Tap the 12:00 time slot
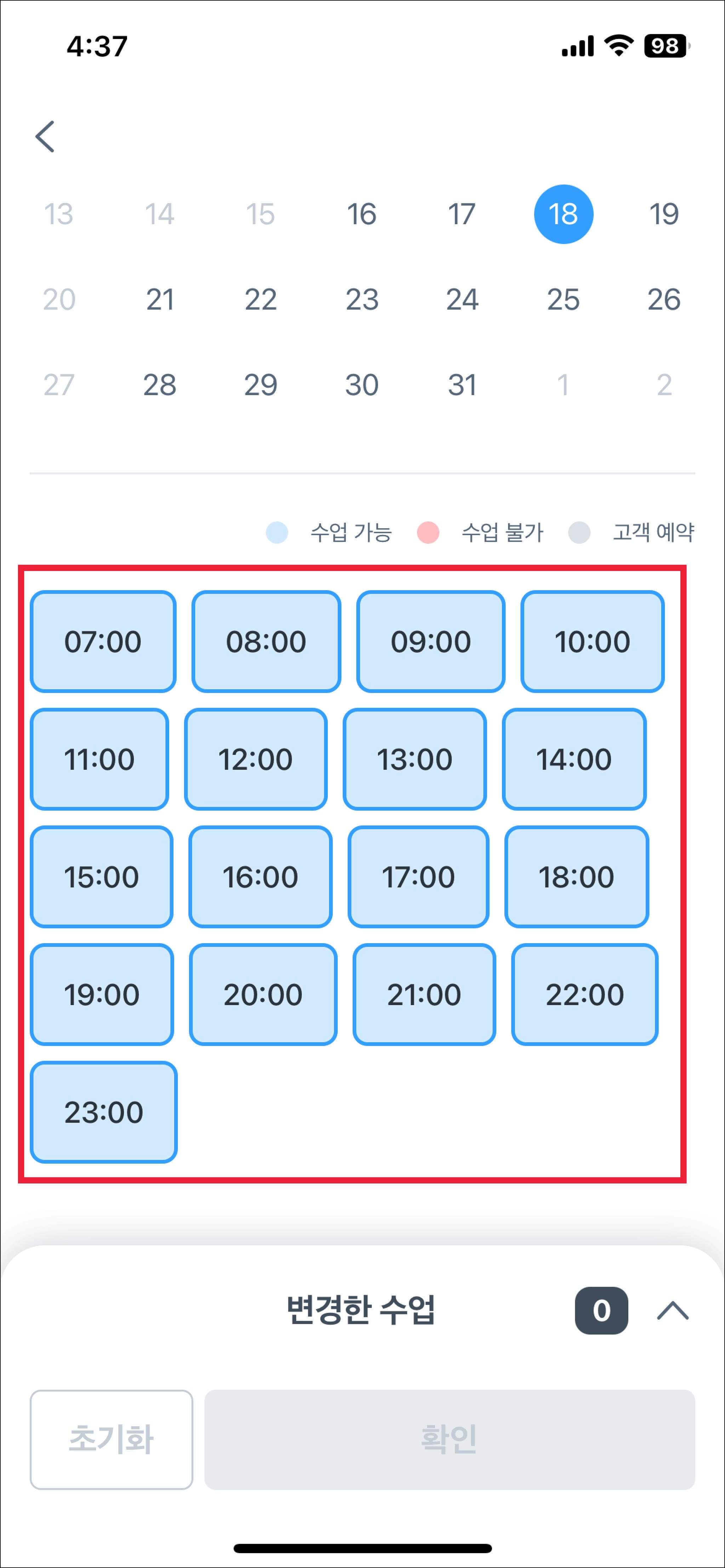 [x=256, y=759]
